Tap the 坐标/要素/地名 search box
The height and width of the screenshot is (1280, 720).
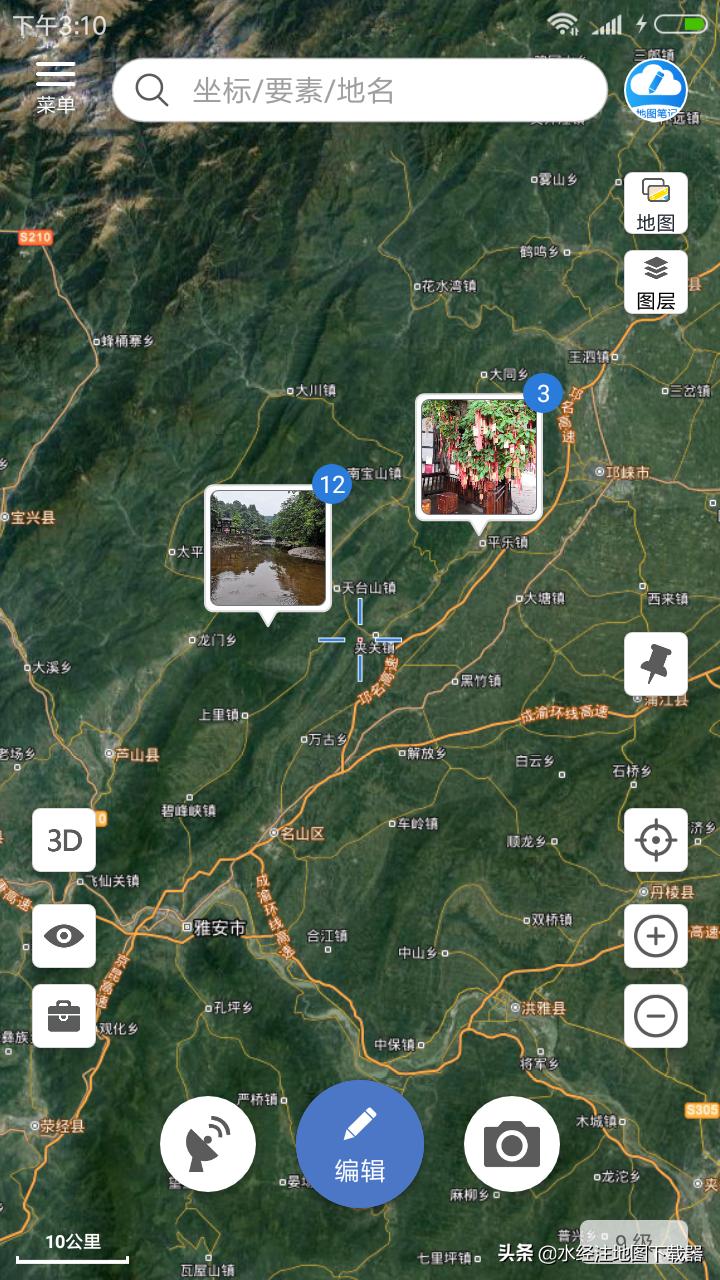pos(360,90)
